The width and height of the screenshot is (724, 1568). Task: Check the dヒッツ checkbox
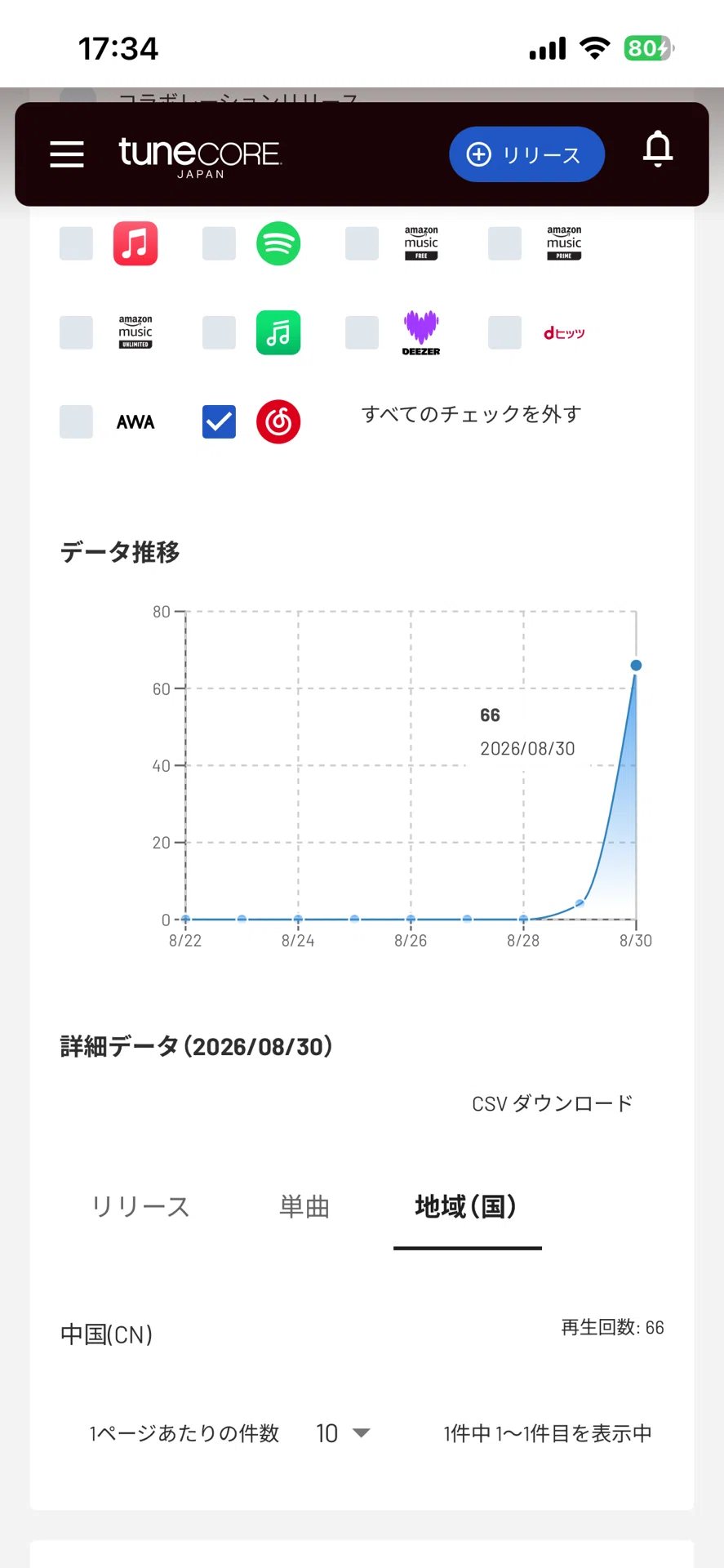(504, 332)
